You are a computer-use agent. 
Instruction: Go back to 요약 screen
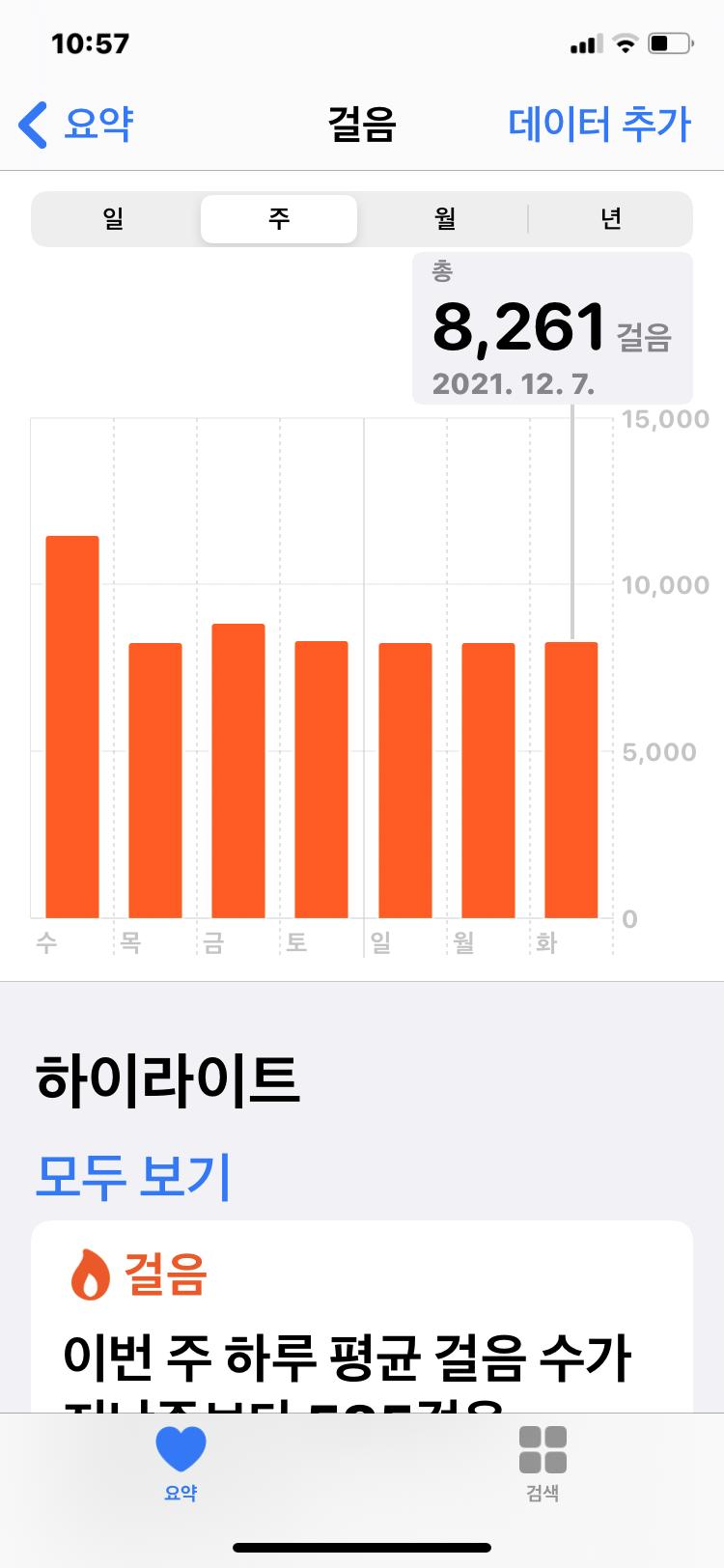tap(77, 125)
